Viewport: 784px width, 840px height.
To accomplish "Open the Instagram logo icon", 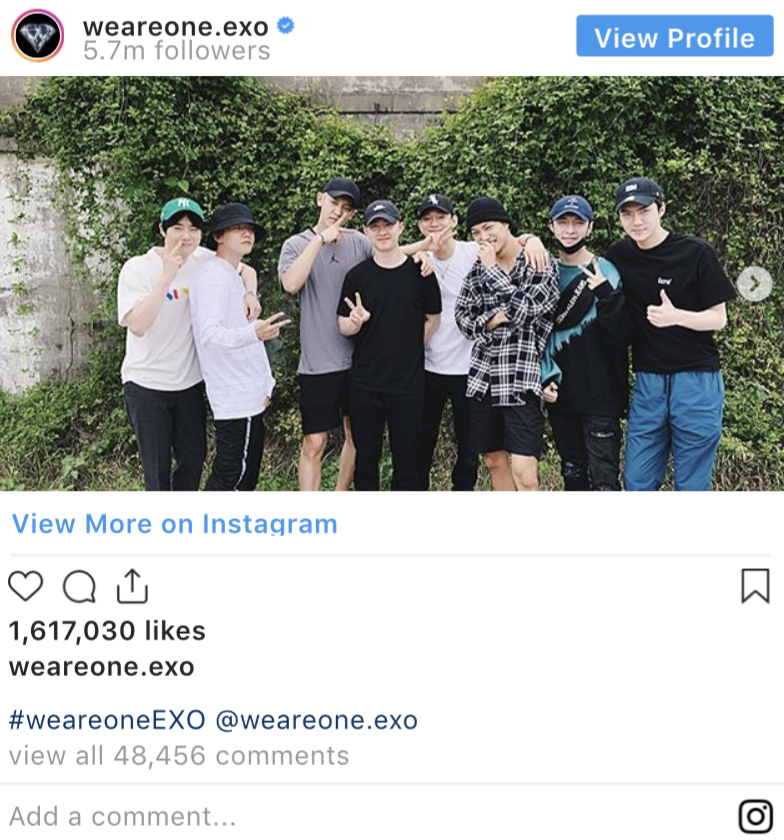I will pos(755,816).
